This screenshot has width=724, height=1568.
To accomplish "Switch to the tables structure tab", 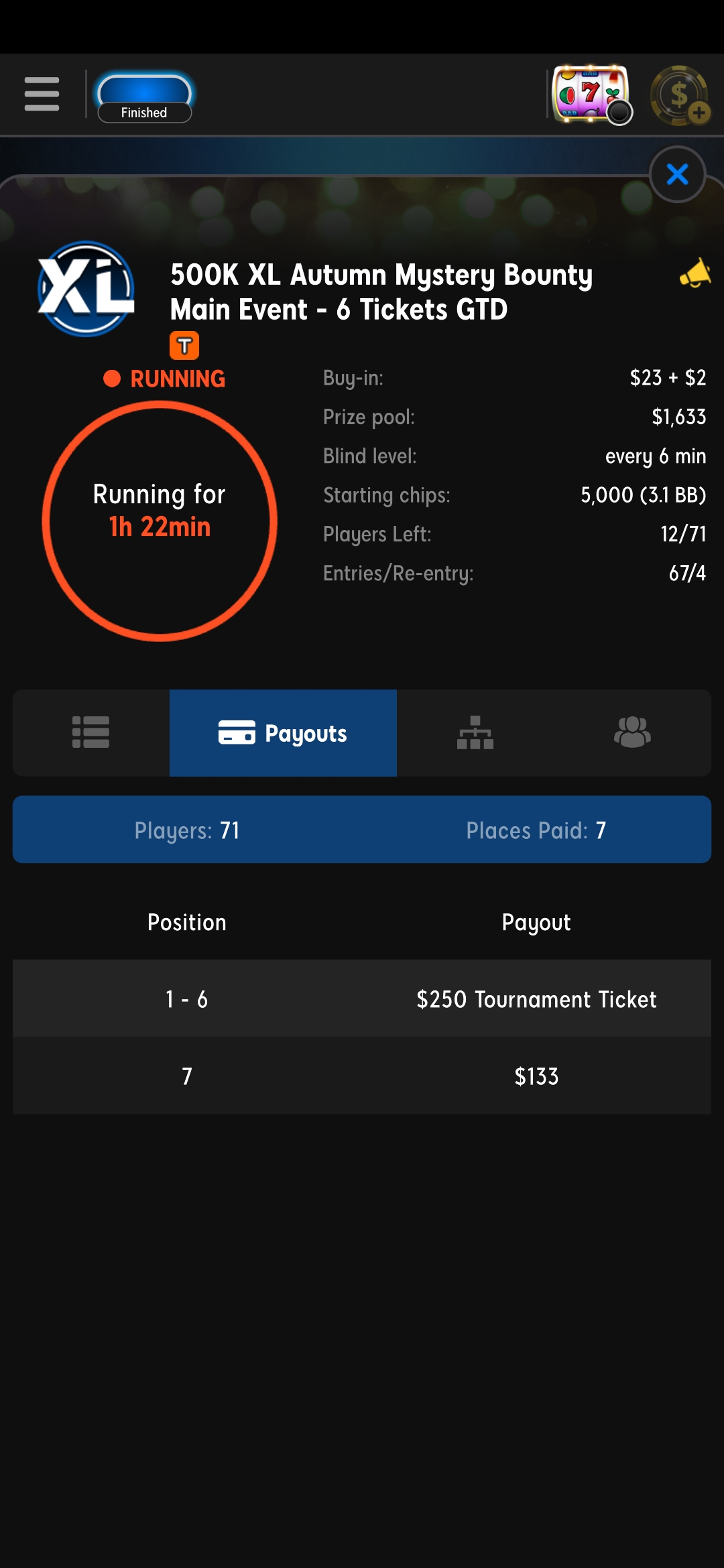I will [x=475, y=732].
